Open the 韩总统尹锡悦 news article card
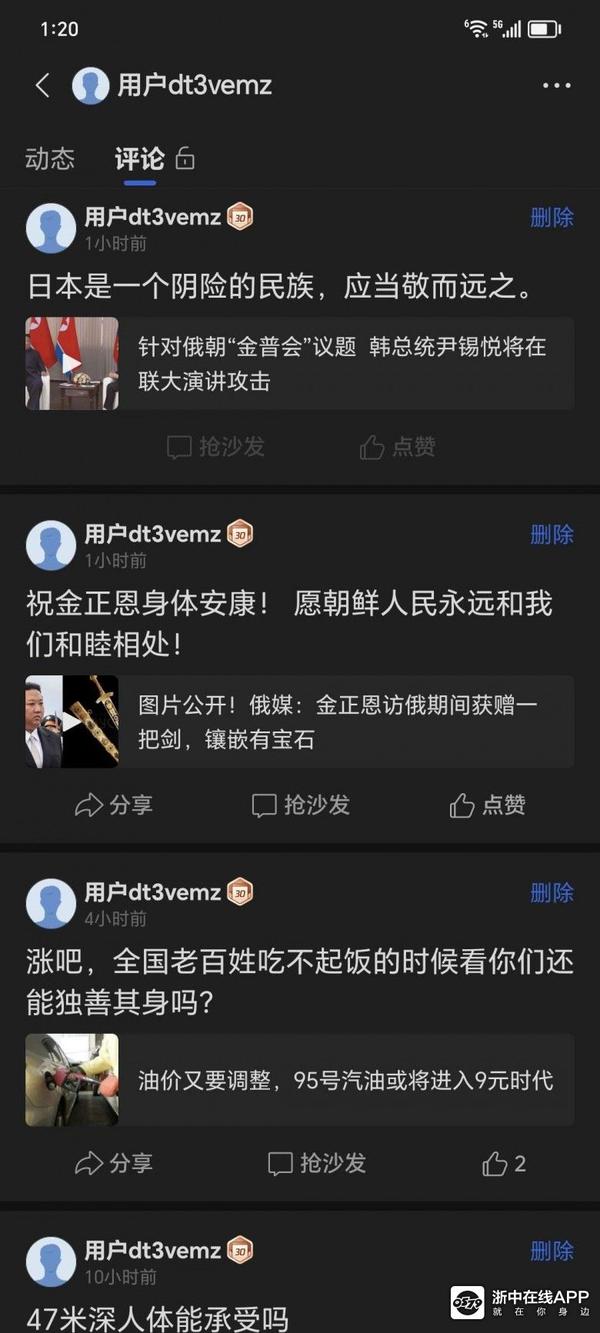This screenshot has width=600, height=1333. coord(299,364)
